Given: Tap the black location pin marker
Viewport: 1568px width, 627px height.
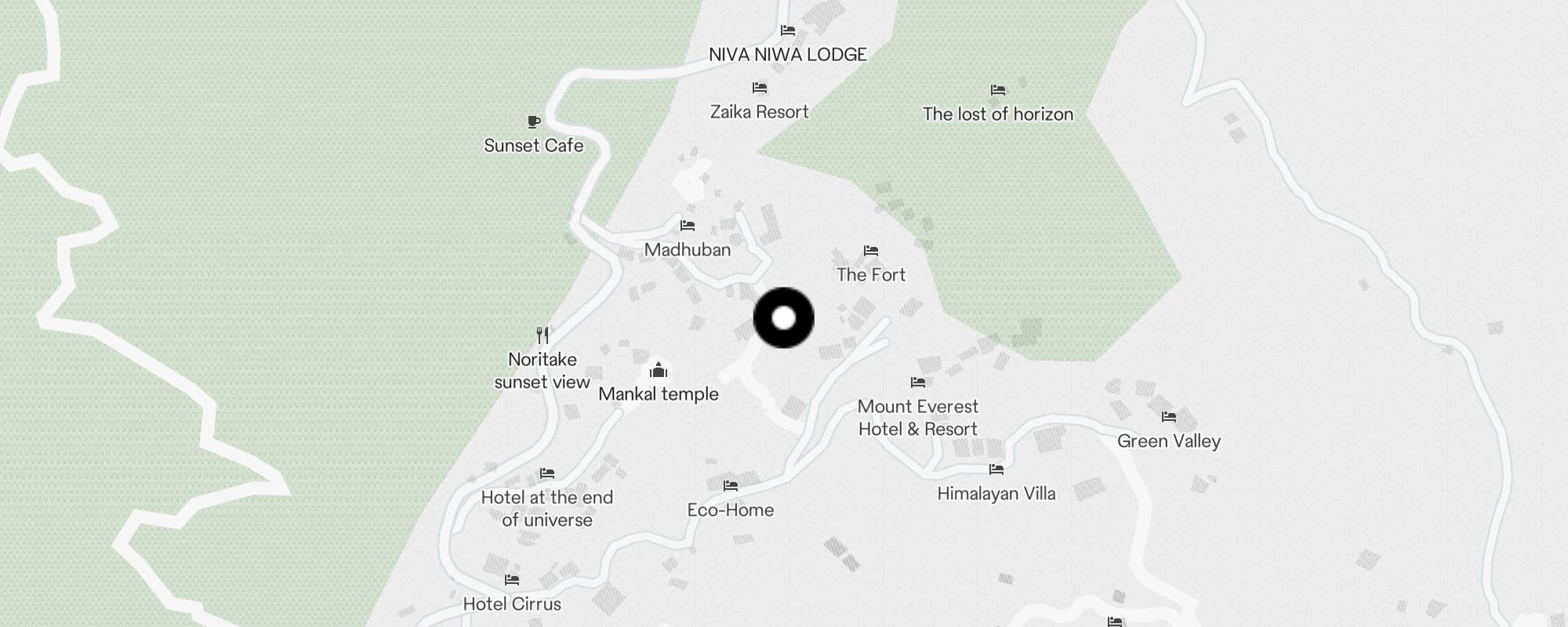Looking at the screenshot, I should click(783, 317).
